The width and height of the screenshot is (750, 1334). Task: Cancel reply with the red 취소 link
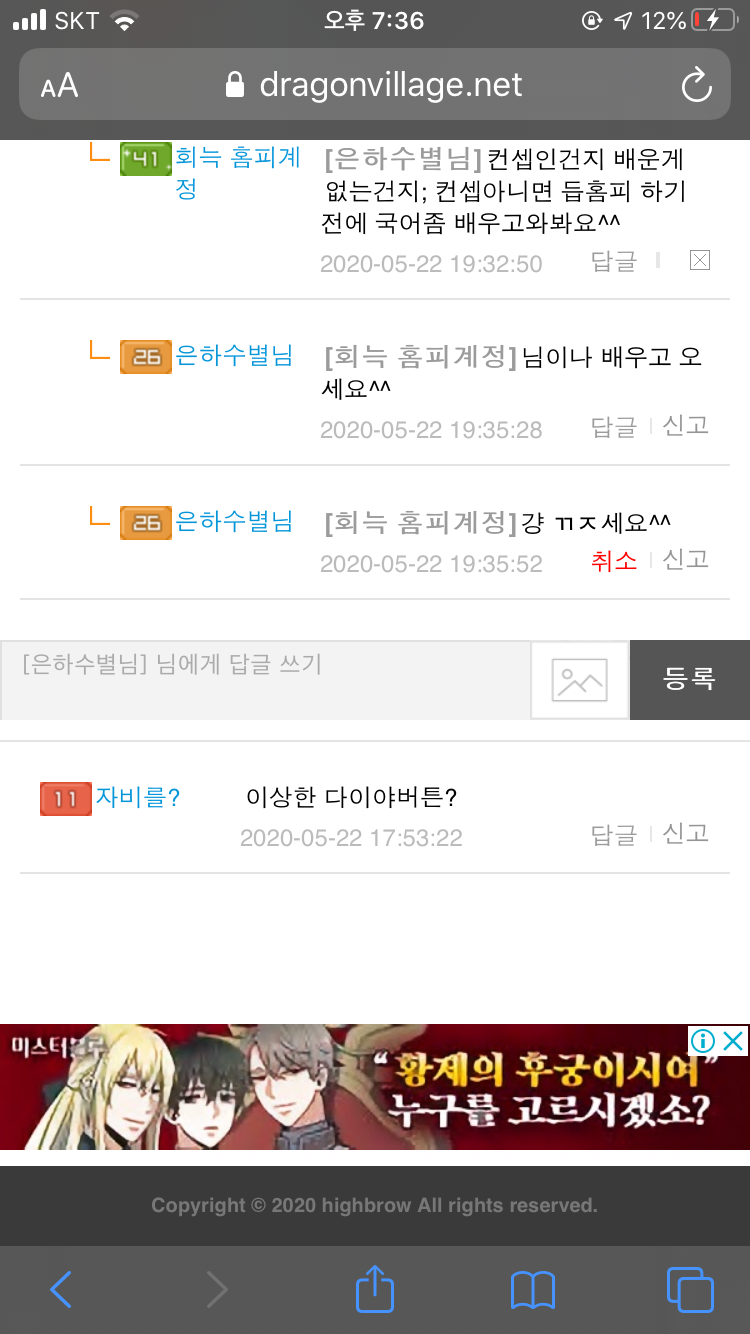coord(613,561)
